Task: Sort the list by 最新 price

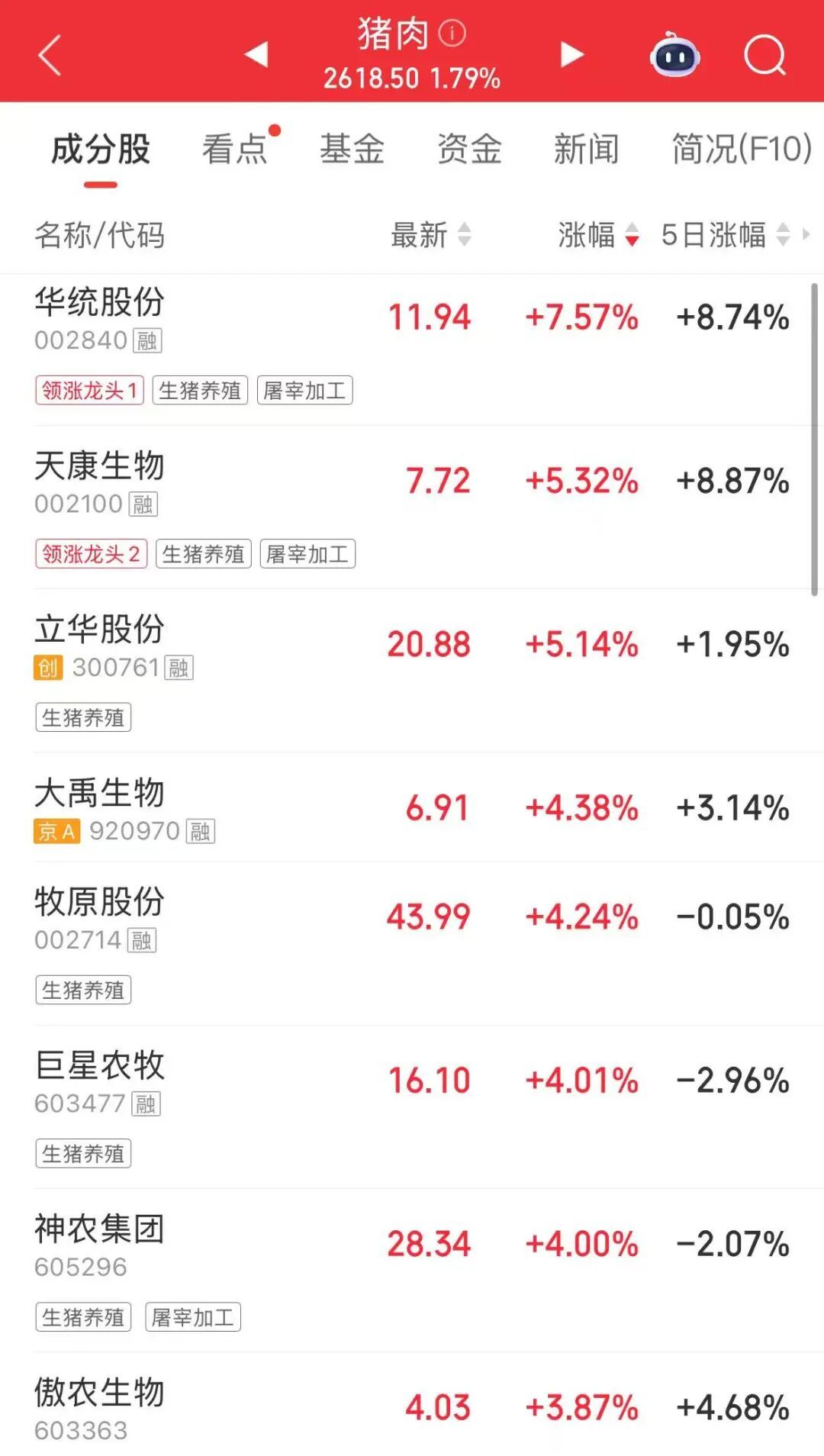Action: (x=430, y=234)
